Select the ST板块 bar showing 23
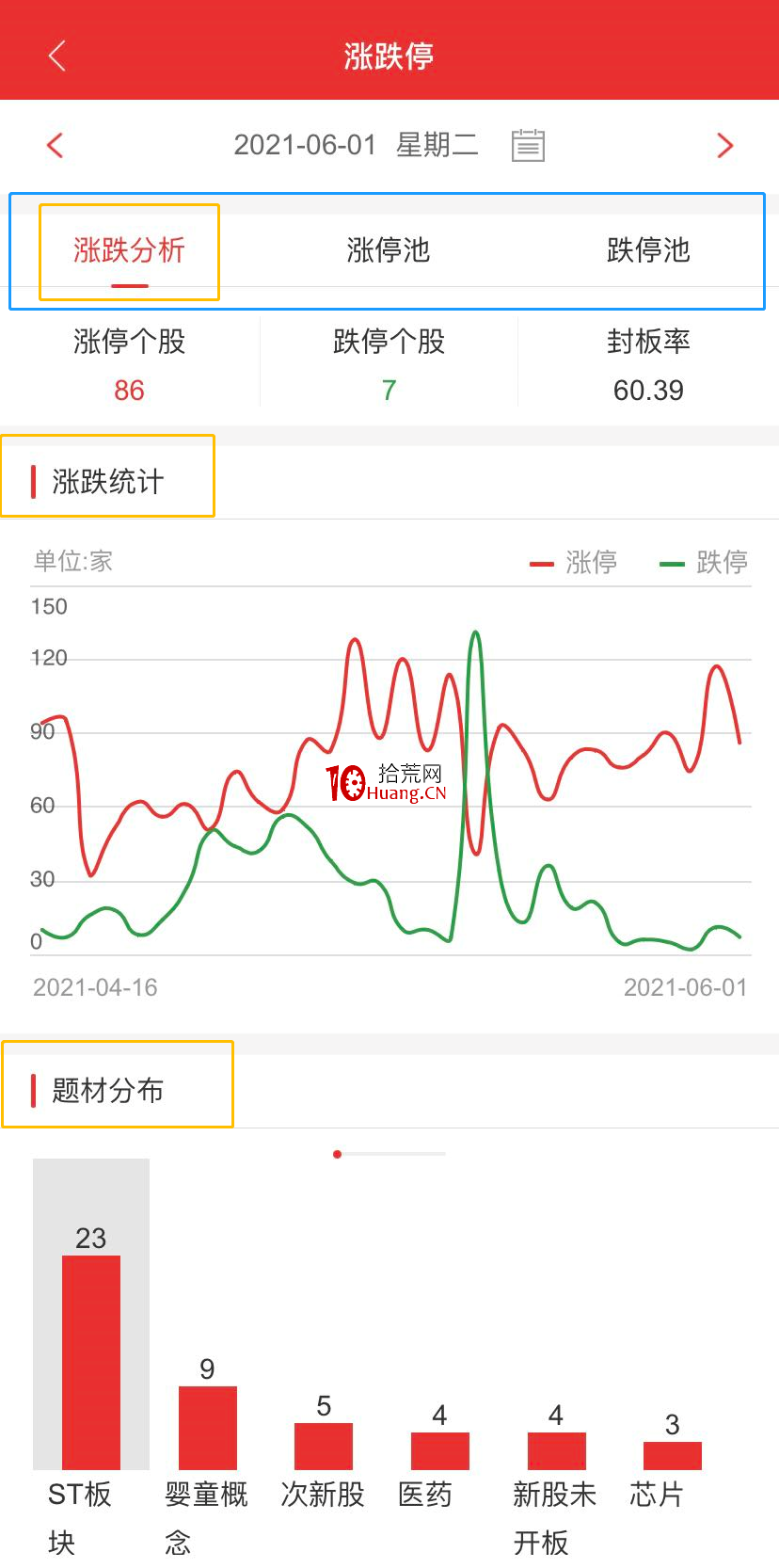The width and height of the screenshot is (779, 1568). coord(90,1360)
